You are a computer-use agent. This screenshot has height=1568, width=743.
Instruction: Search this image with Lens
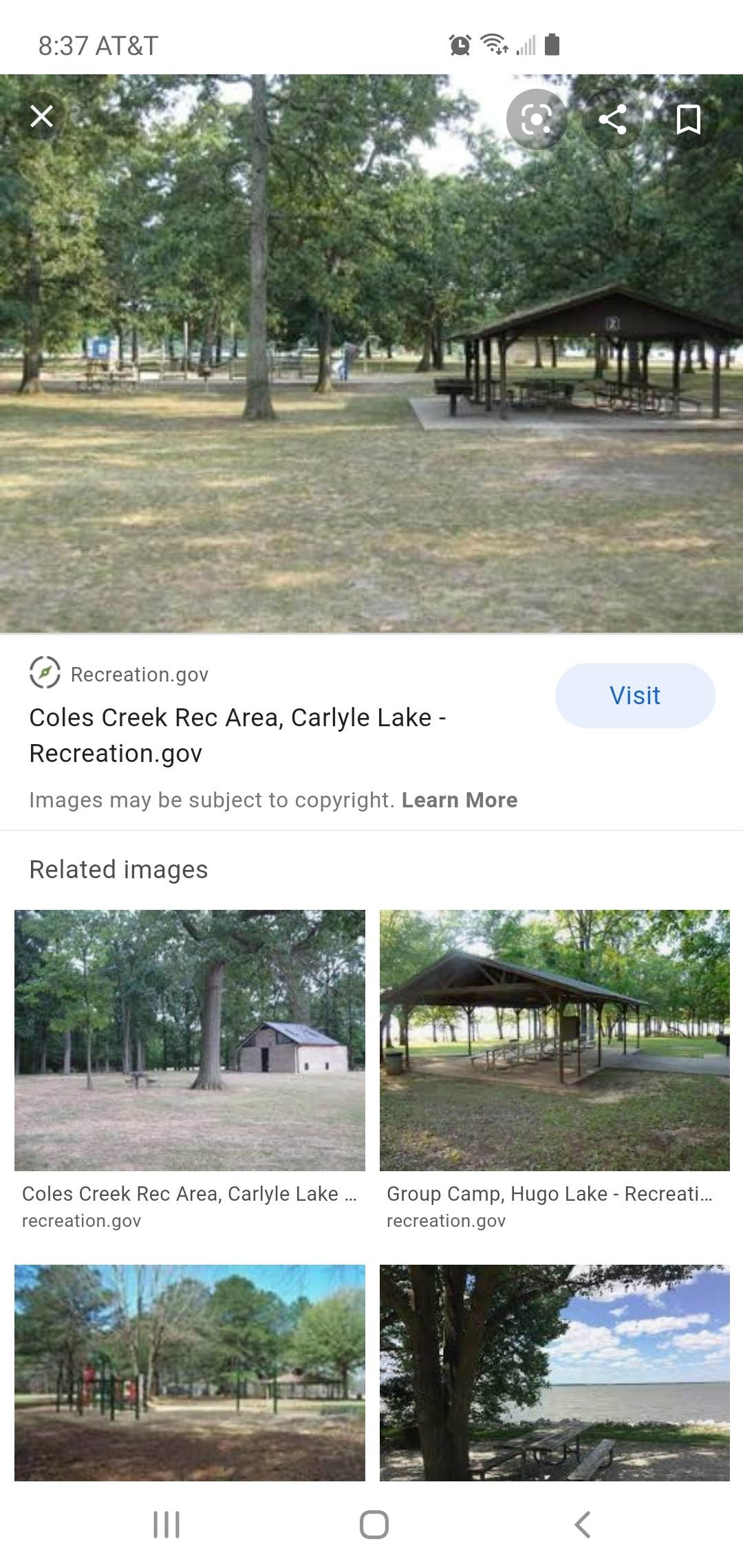pos(537,120)
